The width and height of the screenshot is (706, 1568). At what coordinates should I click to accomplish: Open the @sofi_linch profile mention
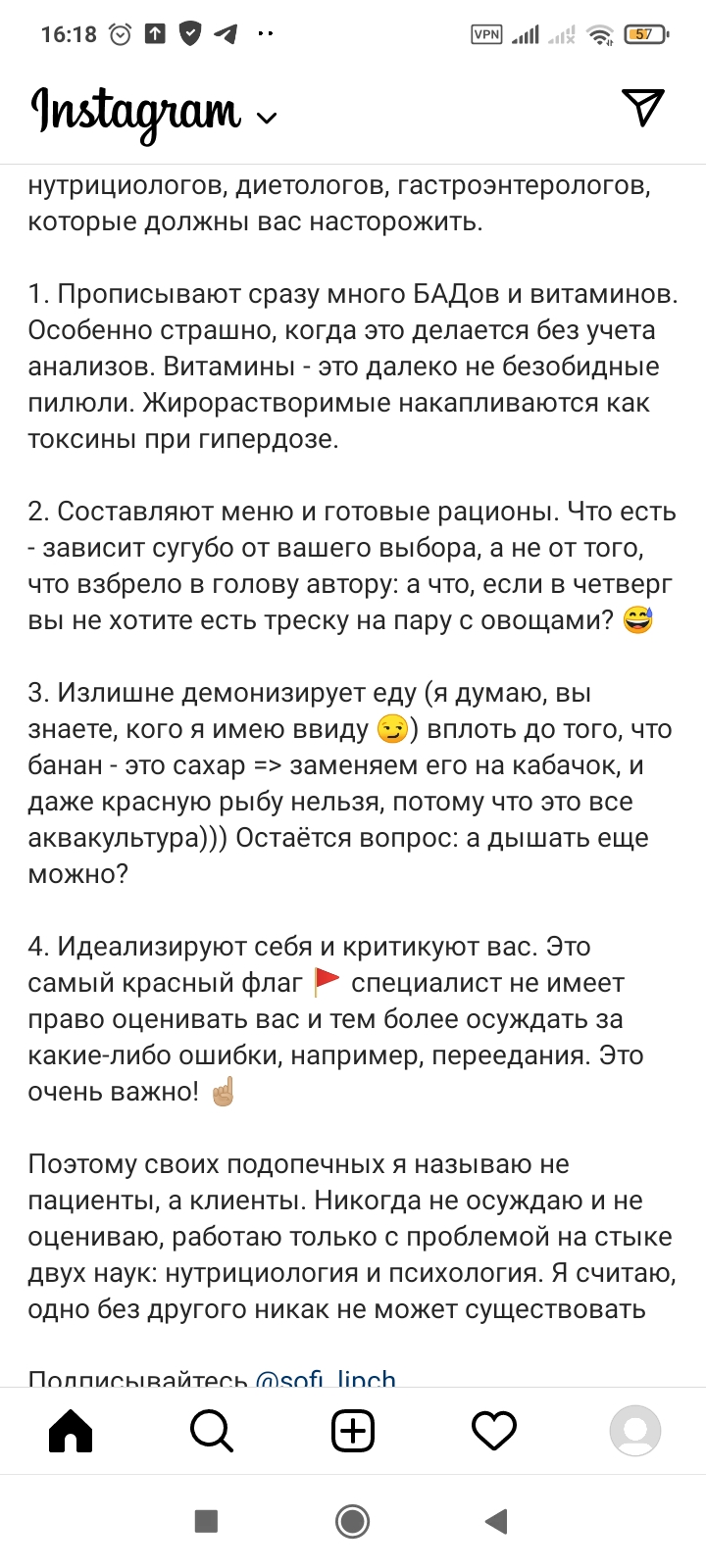point(326,1377)
